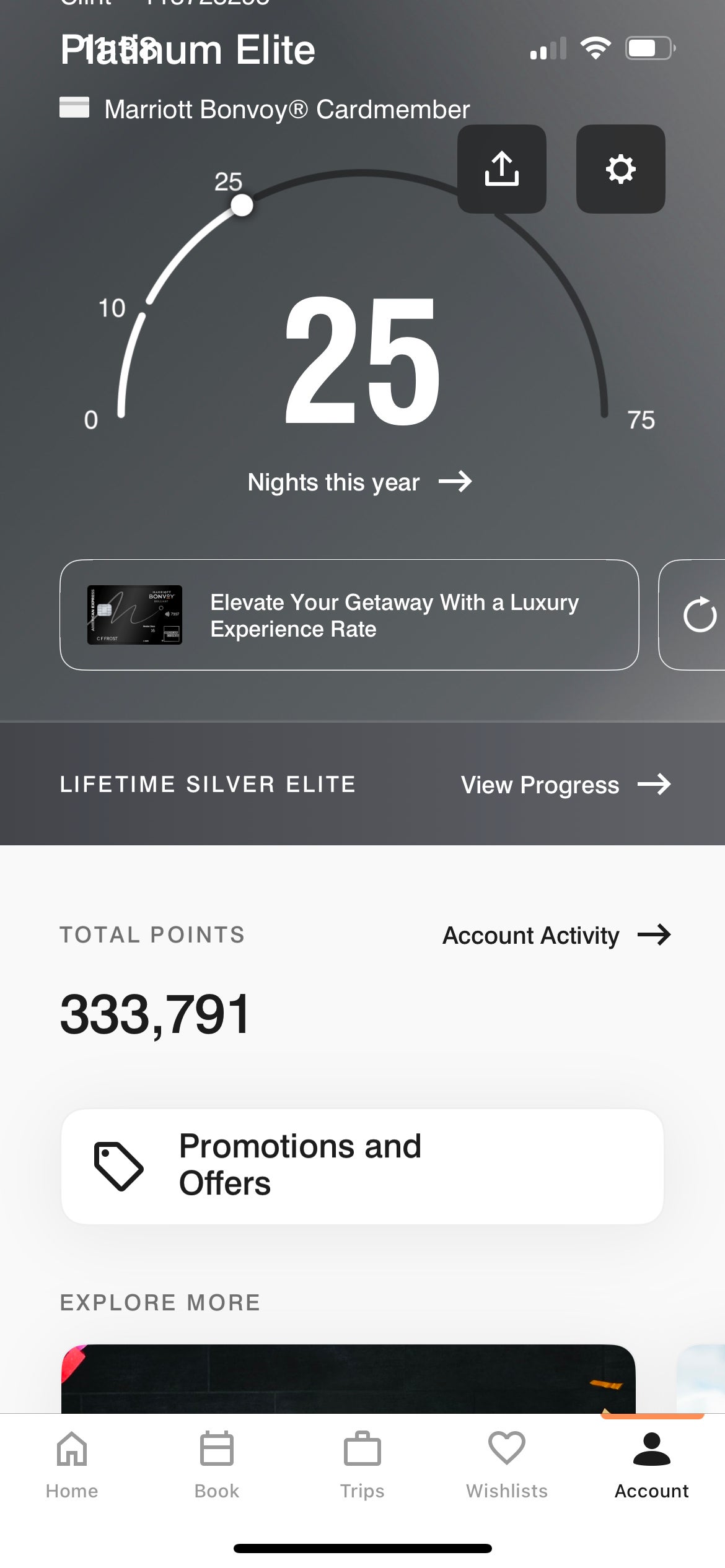Select the Account person icon
The image size is (725, 1568).
(651, 1449)
